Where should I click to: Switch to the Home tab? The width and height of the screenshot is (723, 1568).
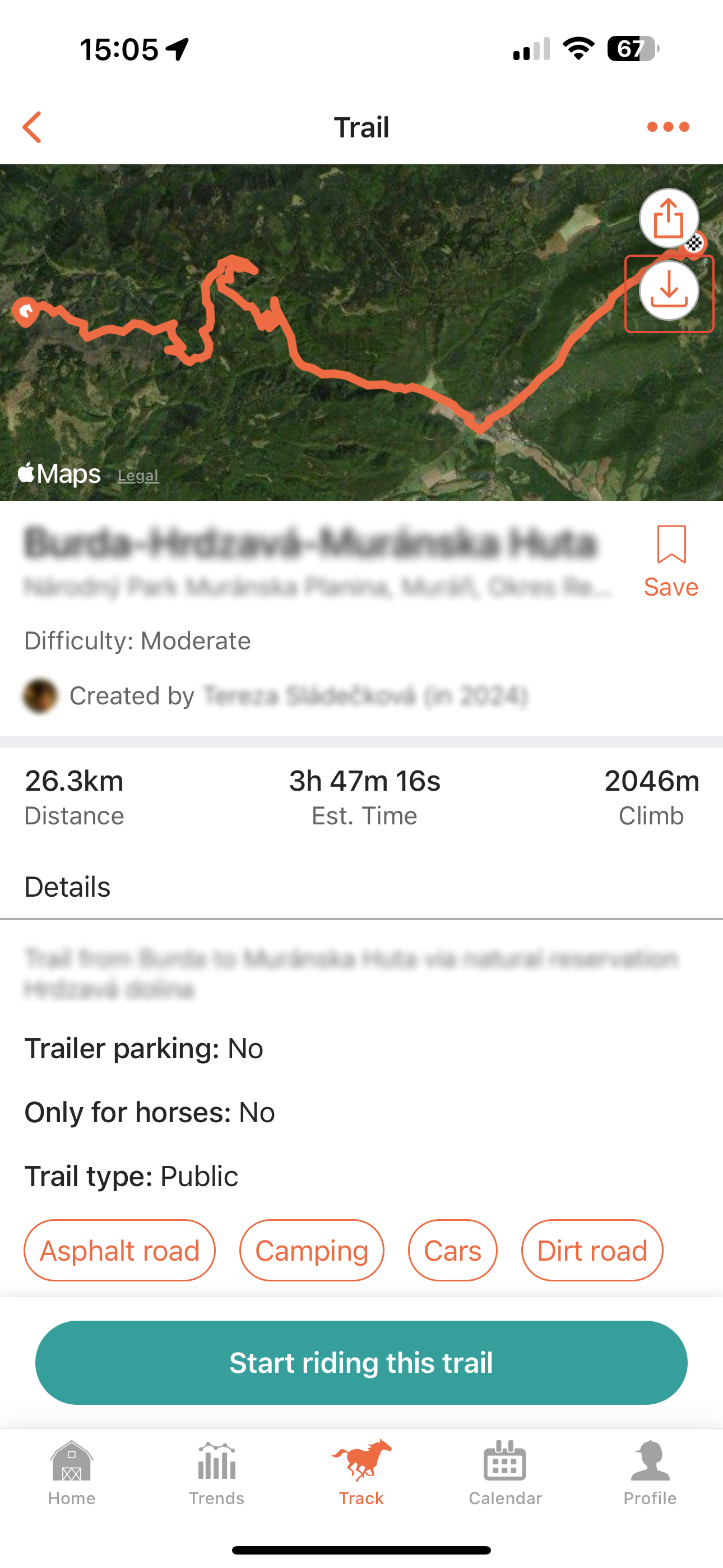[72, 1473]
